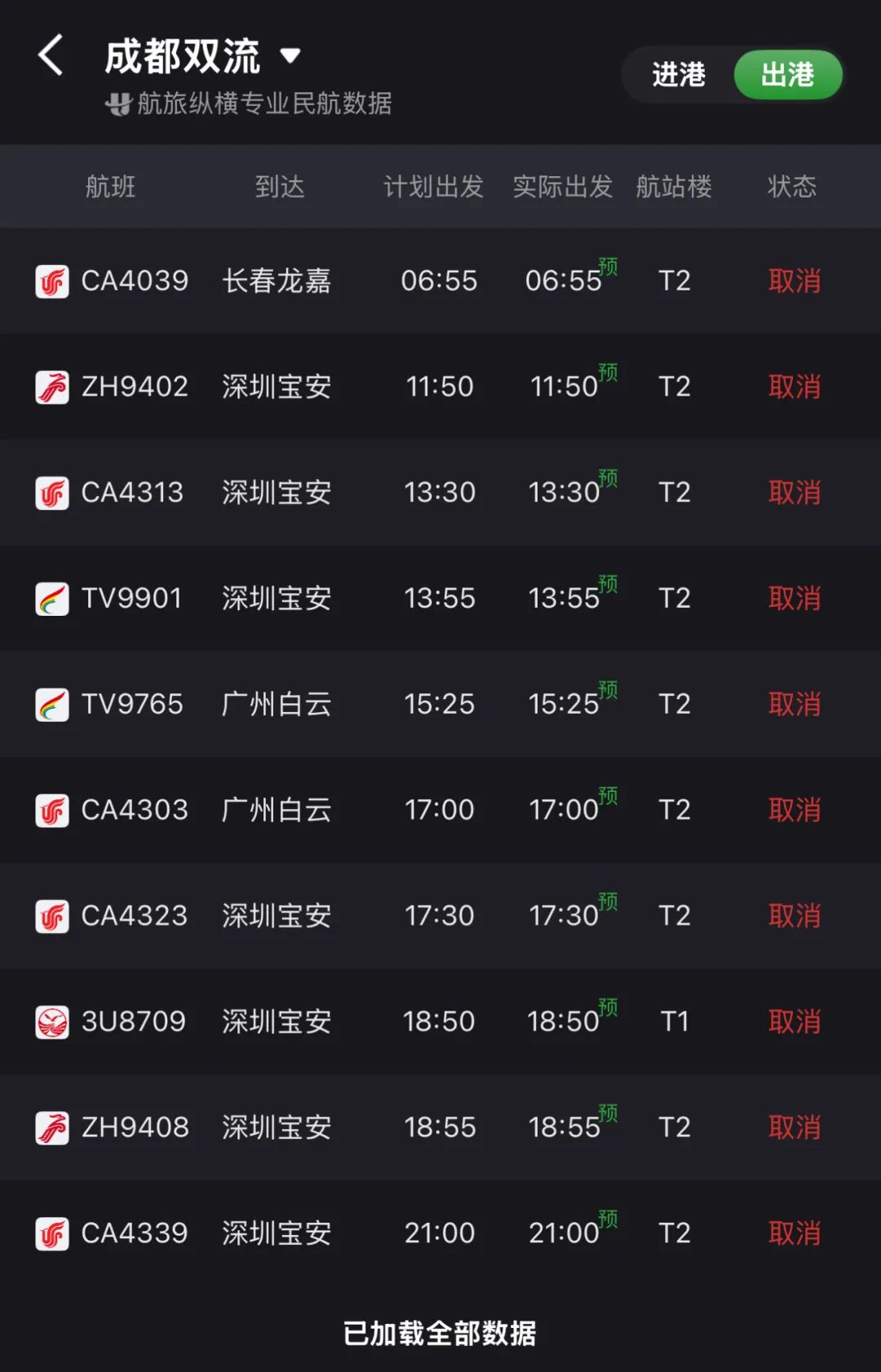Open flight CA4039 to 长春龙嘉

tap(135, 281)
